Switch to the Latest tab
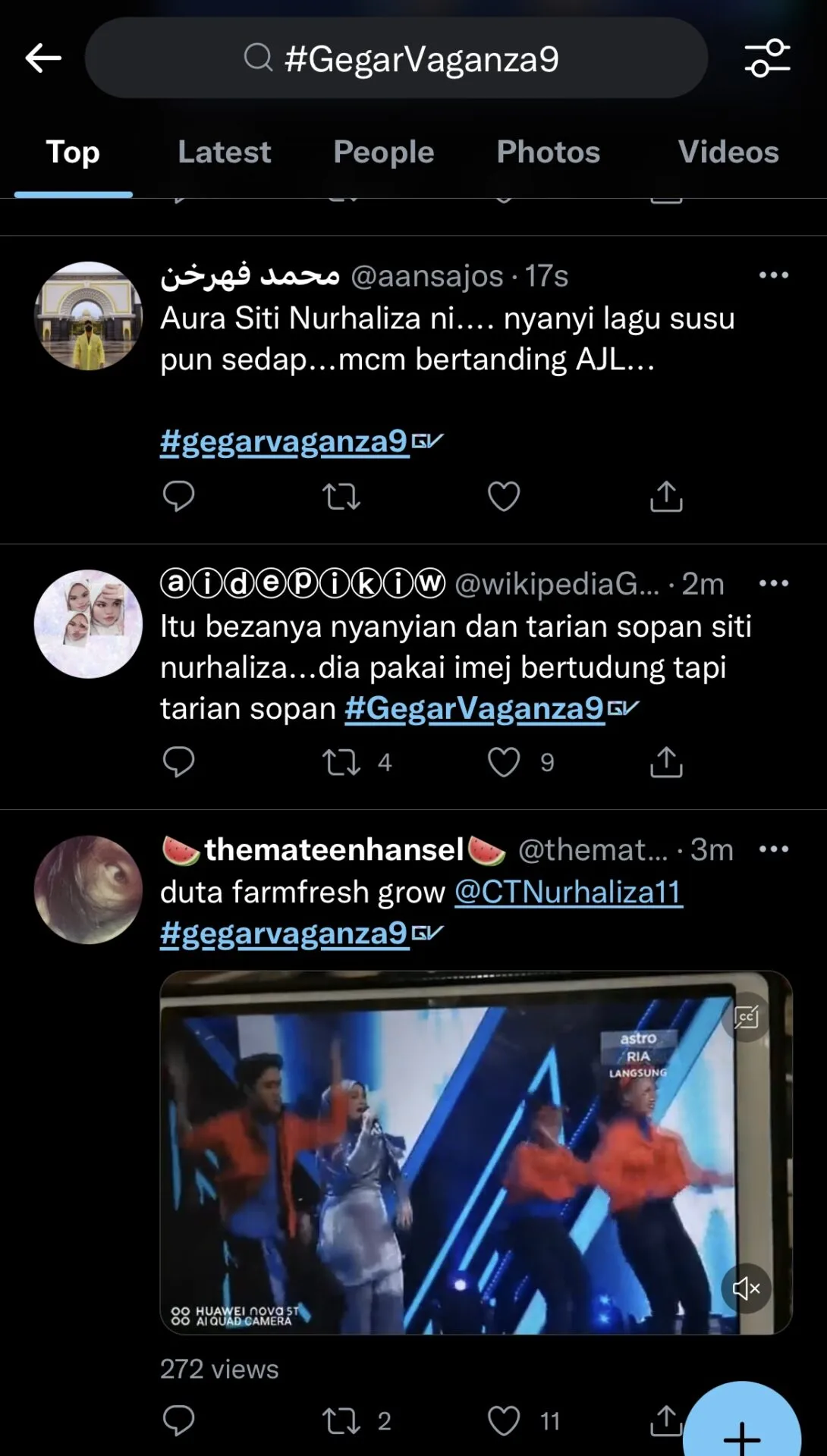Image resolution: width=827 pixels, height=1456 pixels. 224,152
